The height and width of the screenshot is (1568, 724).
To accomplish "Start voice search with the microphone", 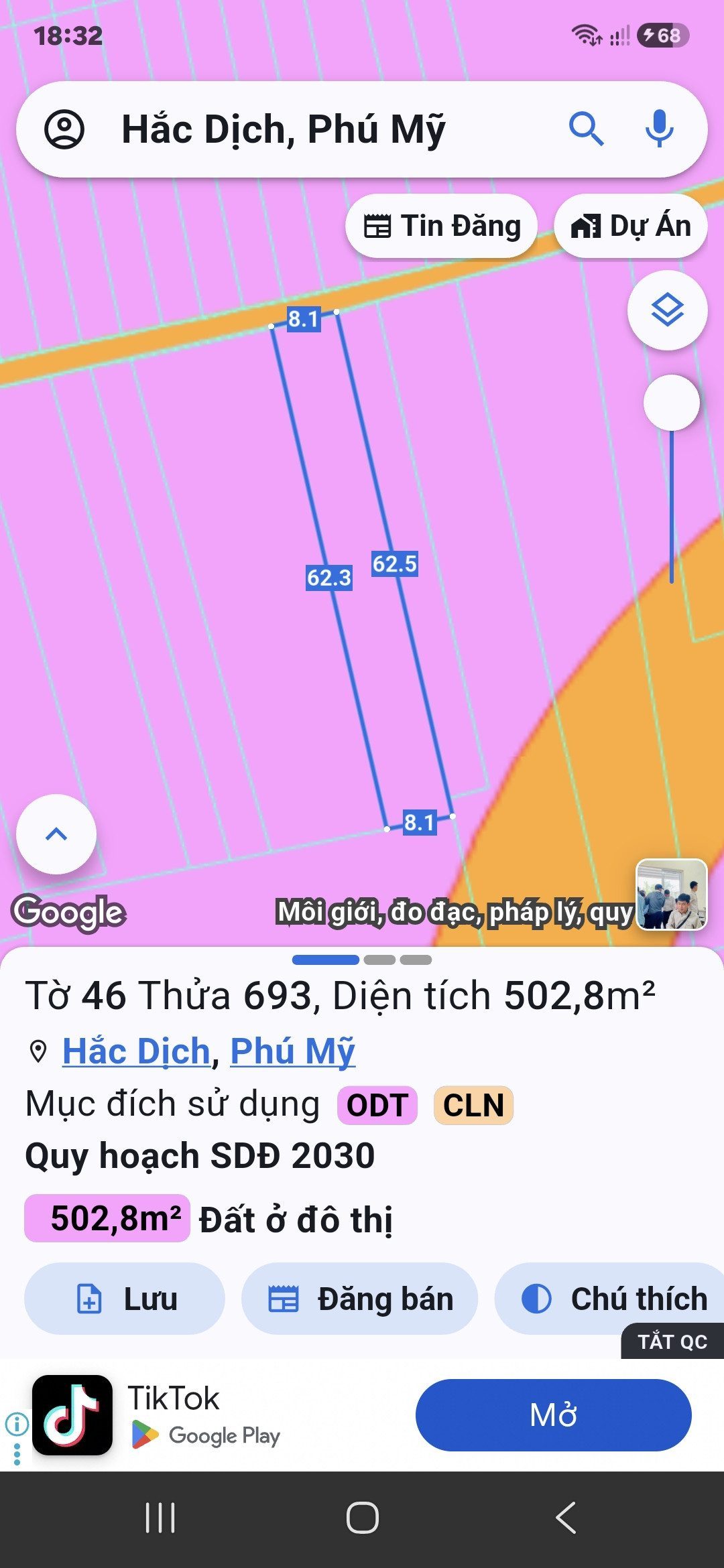I will tap(659, 129).
